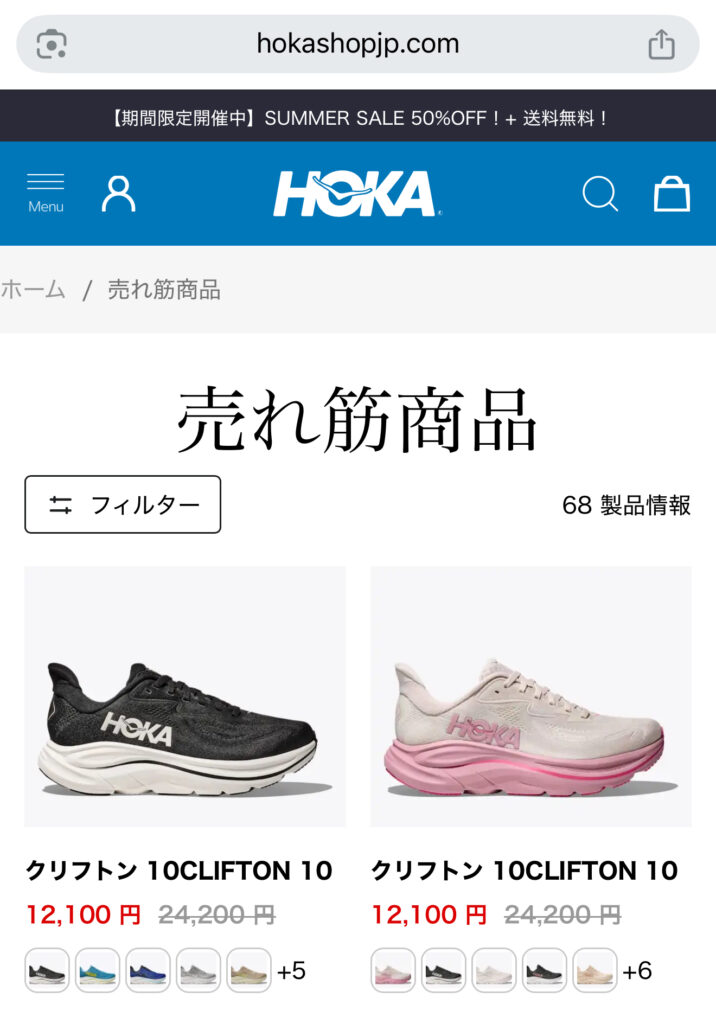Show +6 more colors for the pink Clifton 10
716x1024 pixels.
point(637,970)
